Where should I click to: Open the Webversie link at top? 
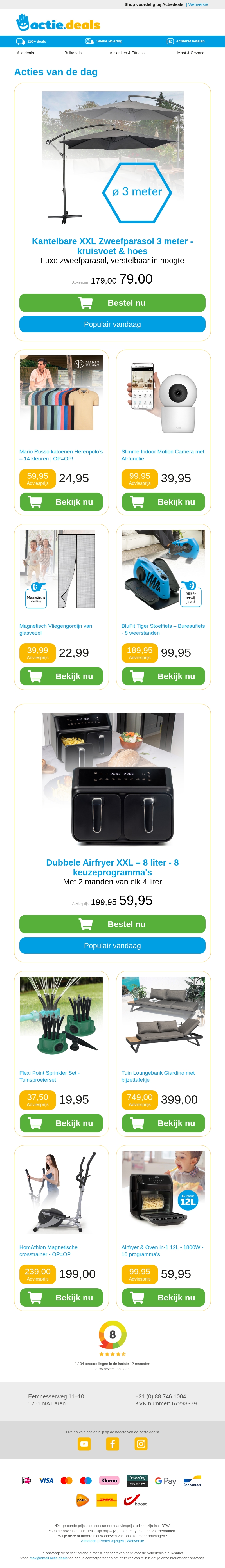198,4
